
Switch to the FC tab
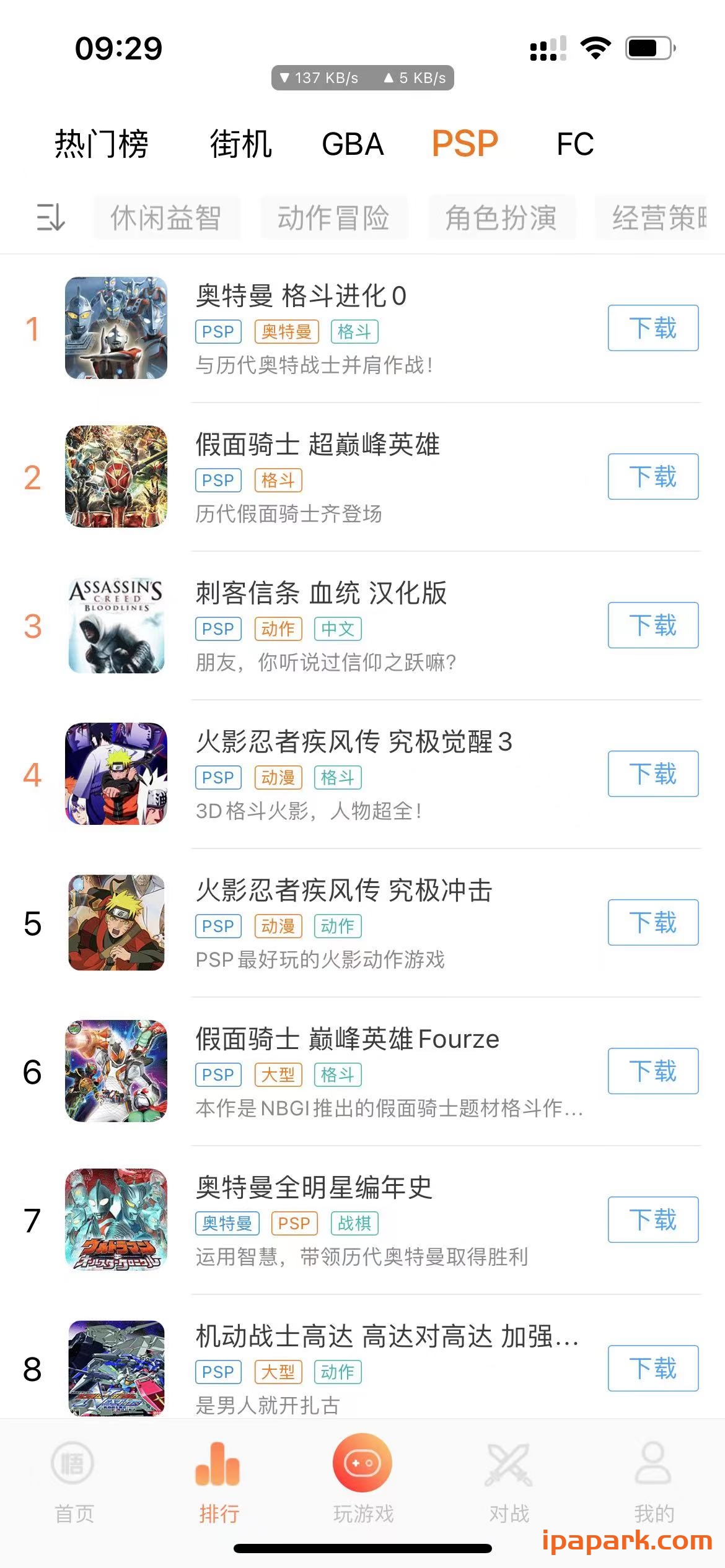576,144
